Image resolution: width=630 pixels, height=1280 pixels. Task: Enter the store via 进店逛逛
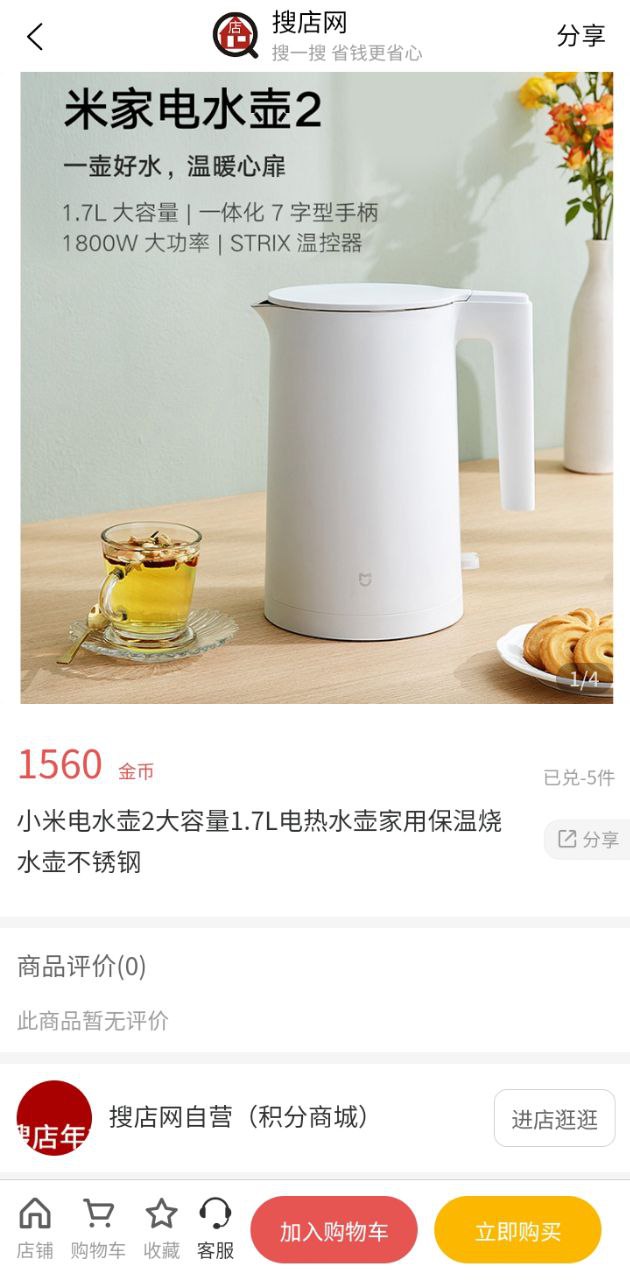pyautogui.click(x=554, y=1118)
